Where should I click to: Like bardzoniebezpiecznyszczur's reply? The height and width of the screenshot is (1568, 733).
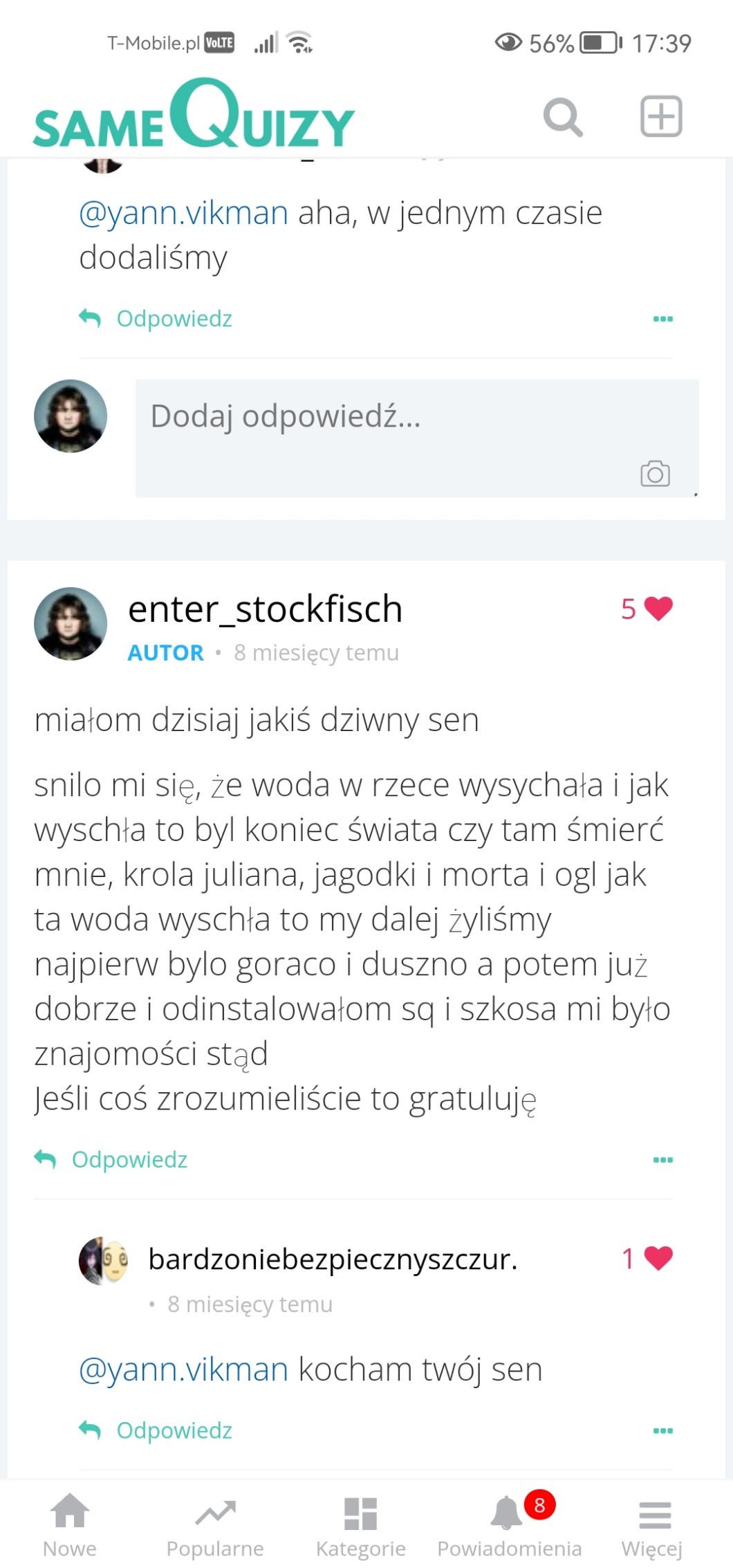(x=657, y=1258)
